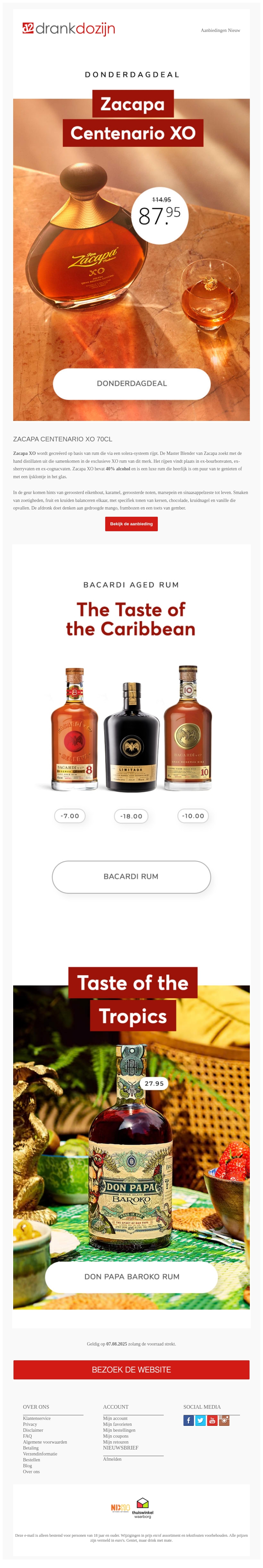This screenshot has height=1568, width=263.
Task: Open the Klantenservice link
Action: pyautogui.click(x=36, y=1418)
